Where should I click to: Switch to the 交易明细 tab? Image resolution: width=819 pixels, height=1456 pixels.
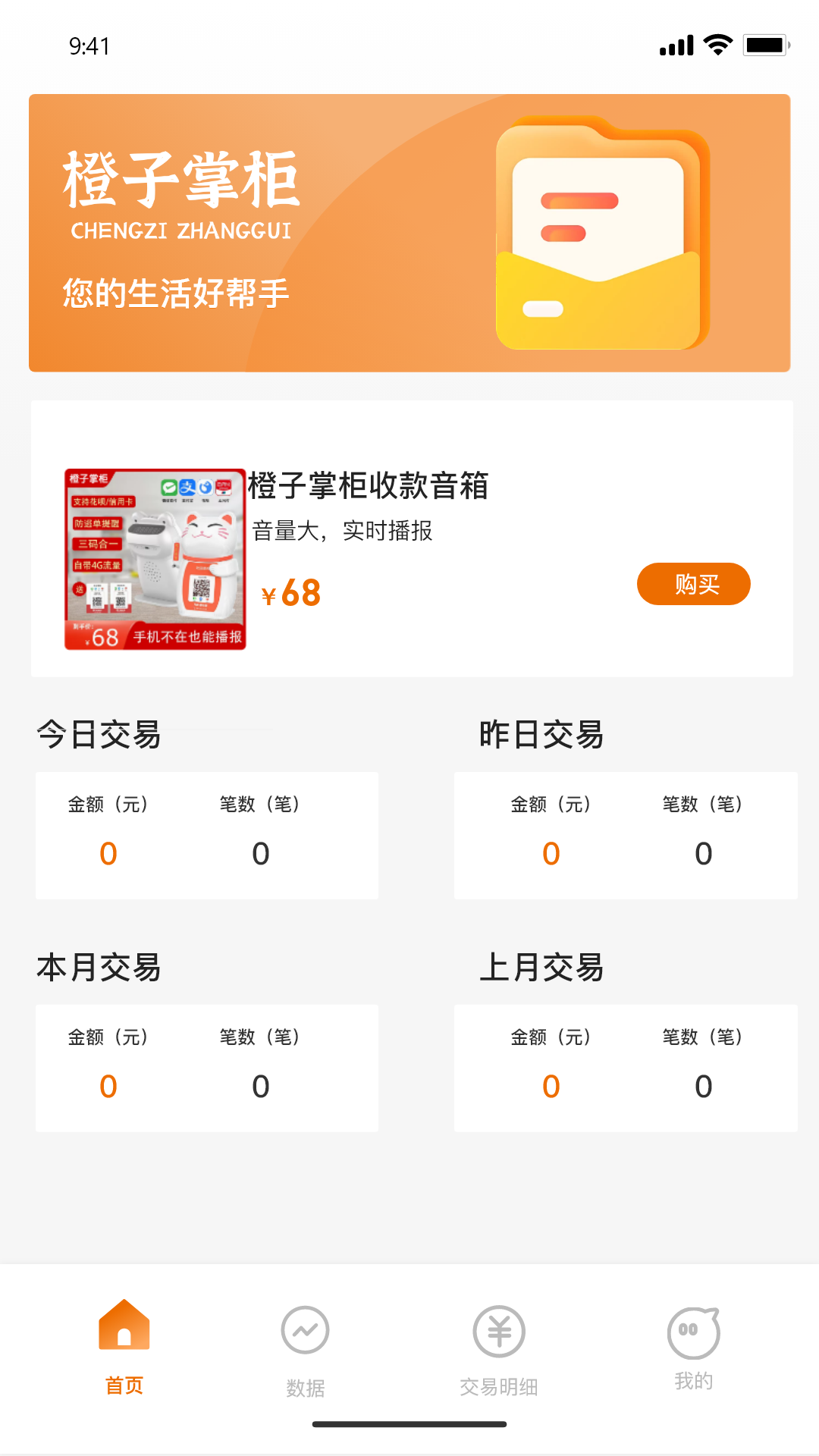pos(498,1357)
